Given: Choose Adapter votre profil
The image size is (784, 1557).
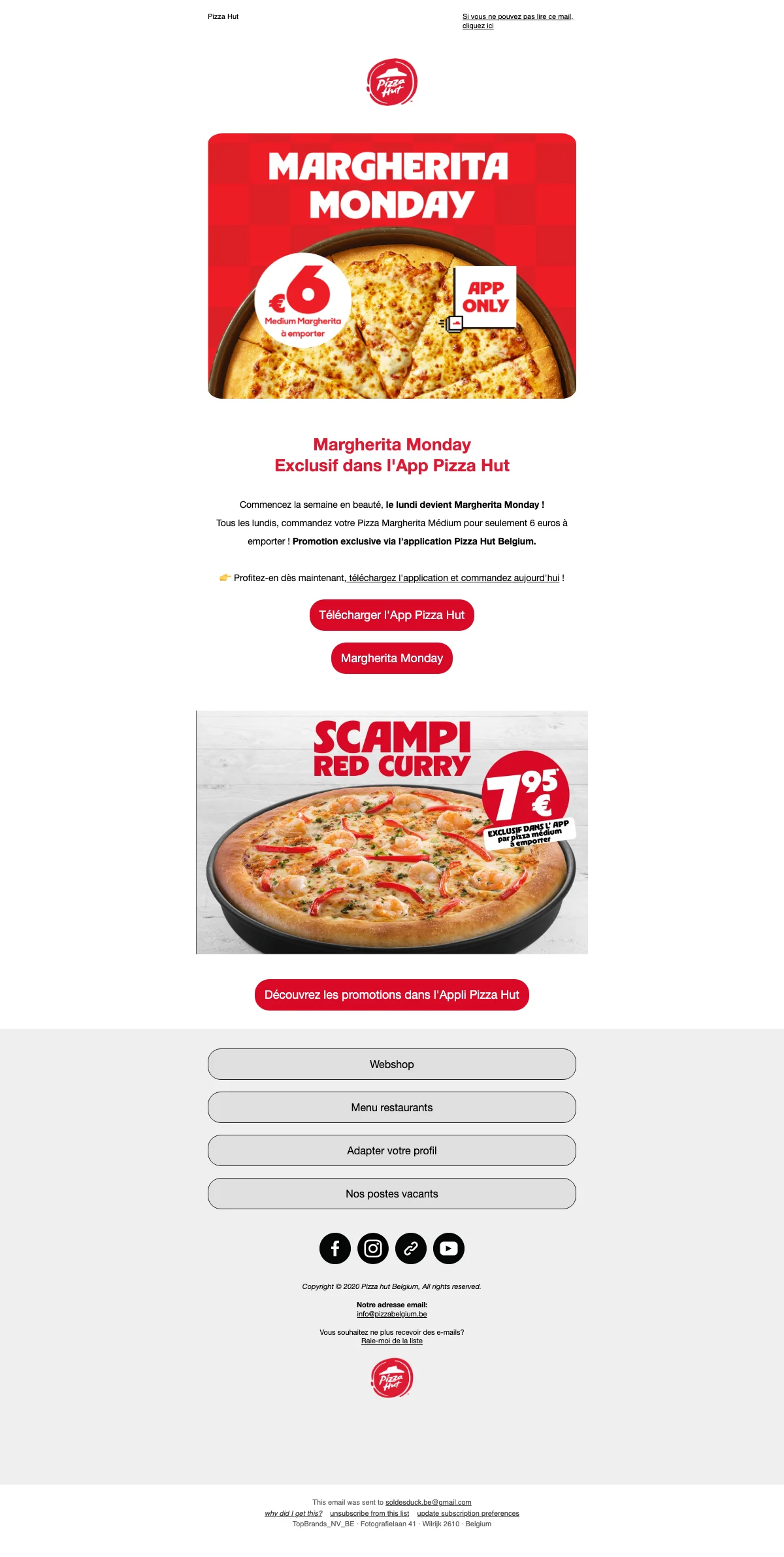Looking at the screenshot, I should coord(392,1150).
